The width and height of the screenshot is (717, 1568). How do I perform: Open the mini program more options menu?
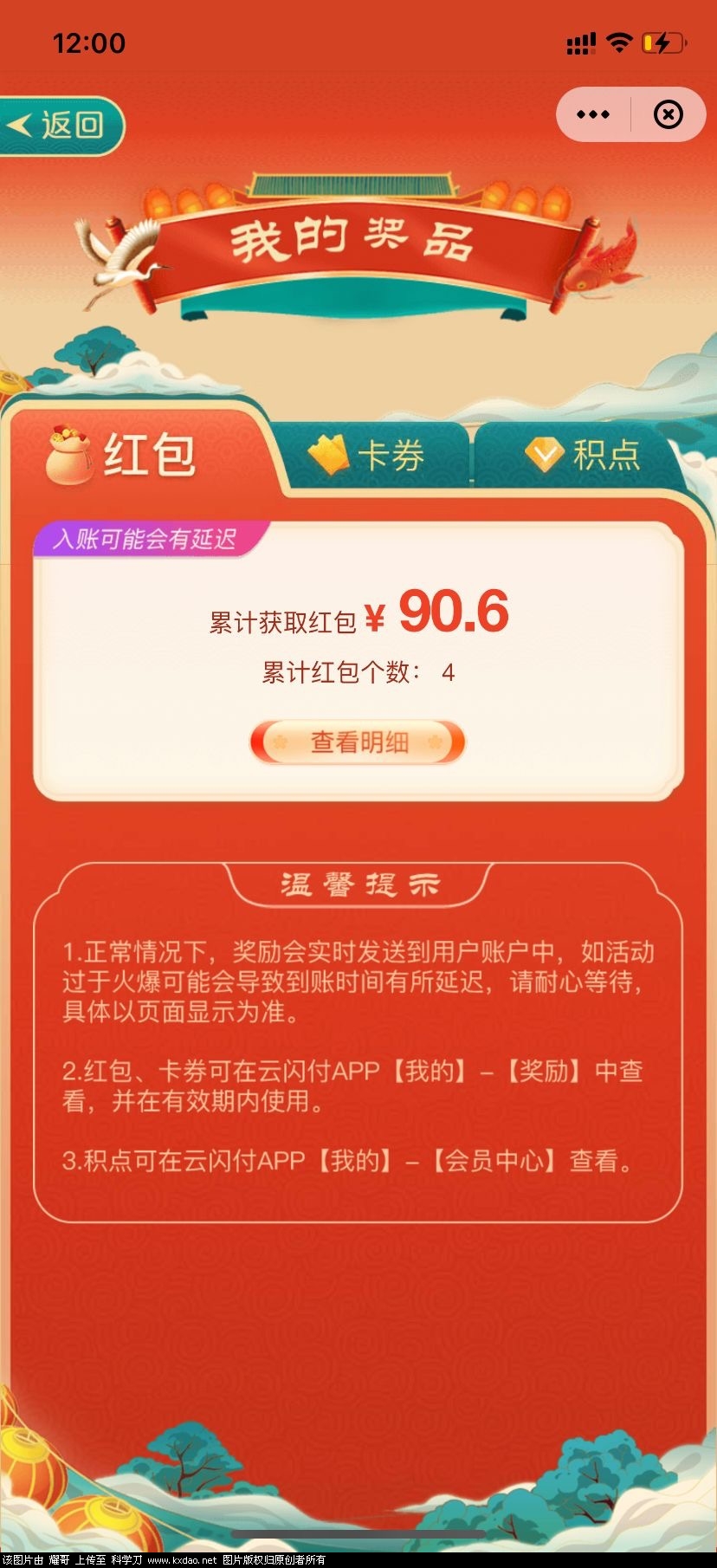(593, 114)
